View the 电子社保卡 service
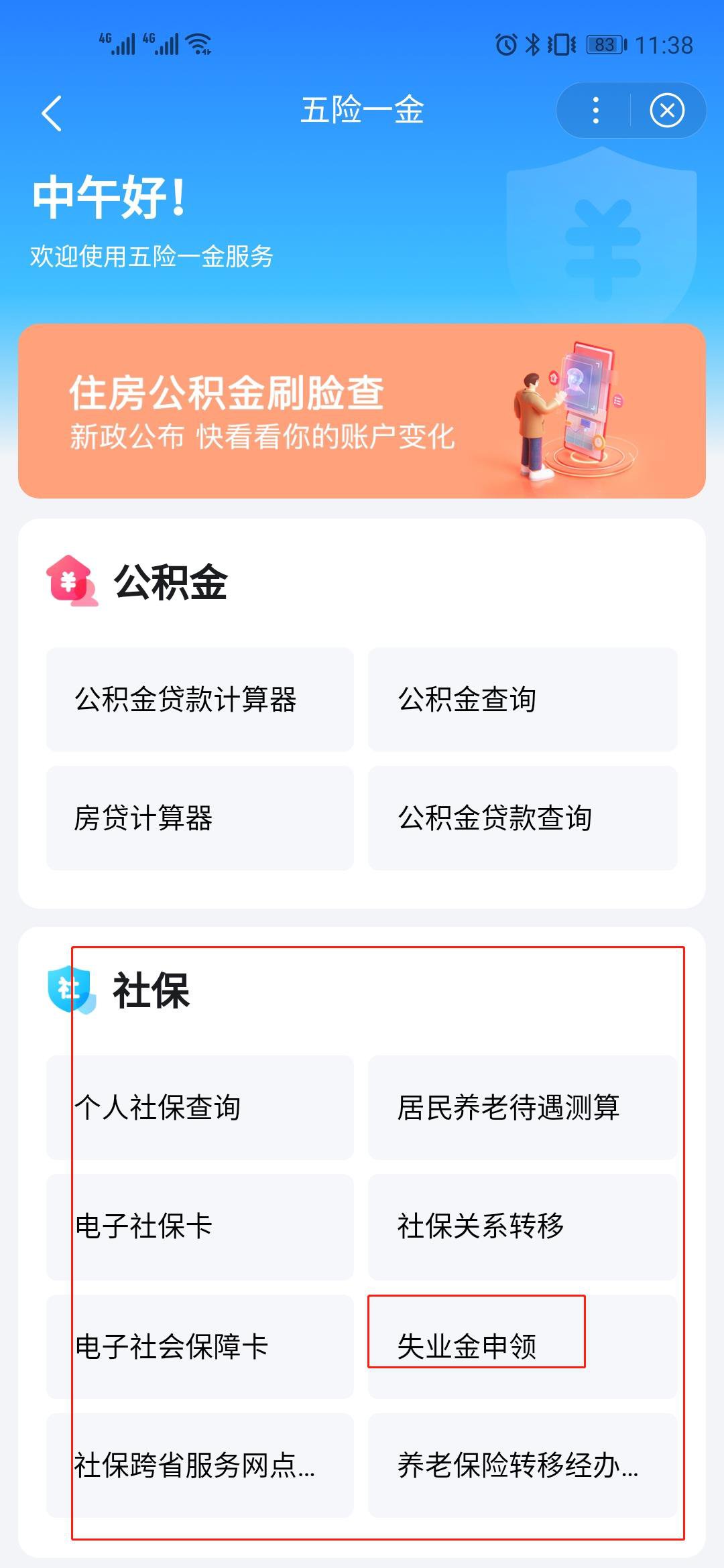The height and width of the screenshot is (1568, 724). (200, 1226)
